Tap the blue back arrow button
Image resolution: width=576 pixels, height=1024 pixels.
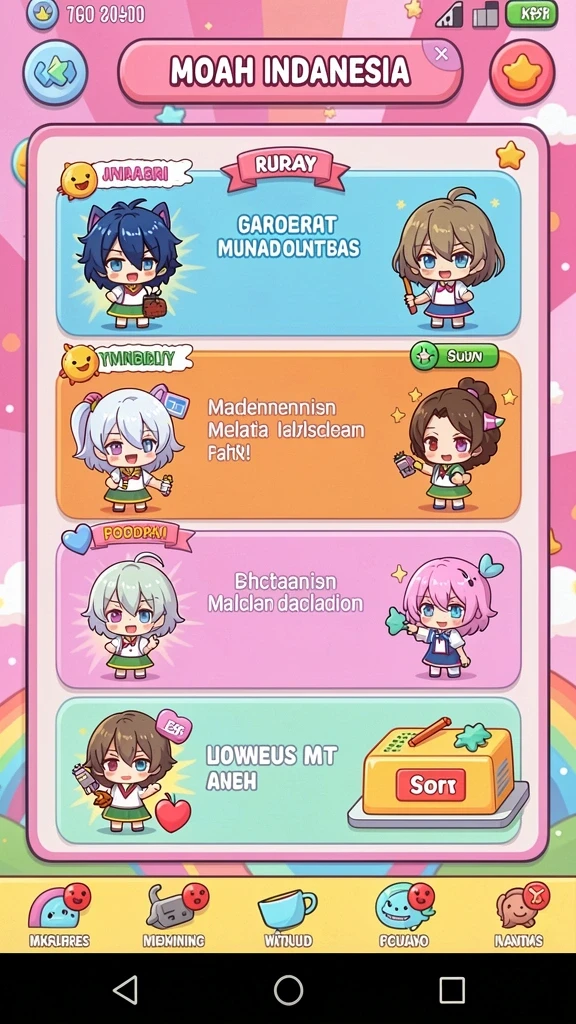point(55,73)
